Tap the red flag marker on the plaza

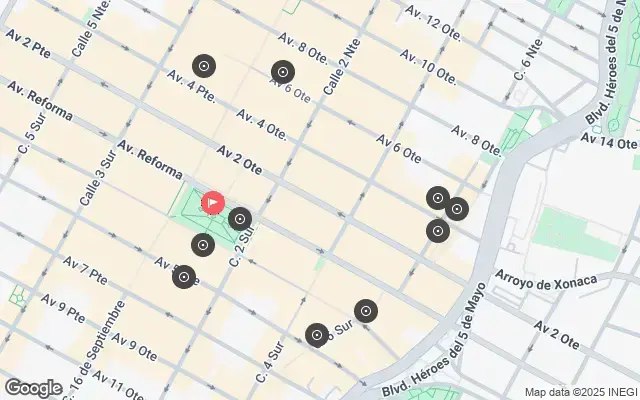pyautogui.click(x=212, y=202)
